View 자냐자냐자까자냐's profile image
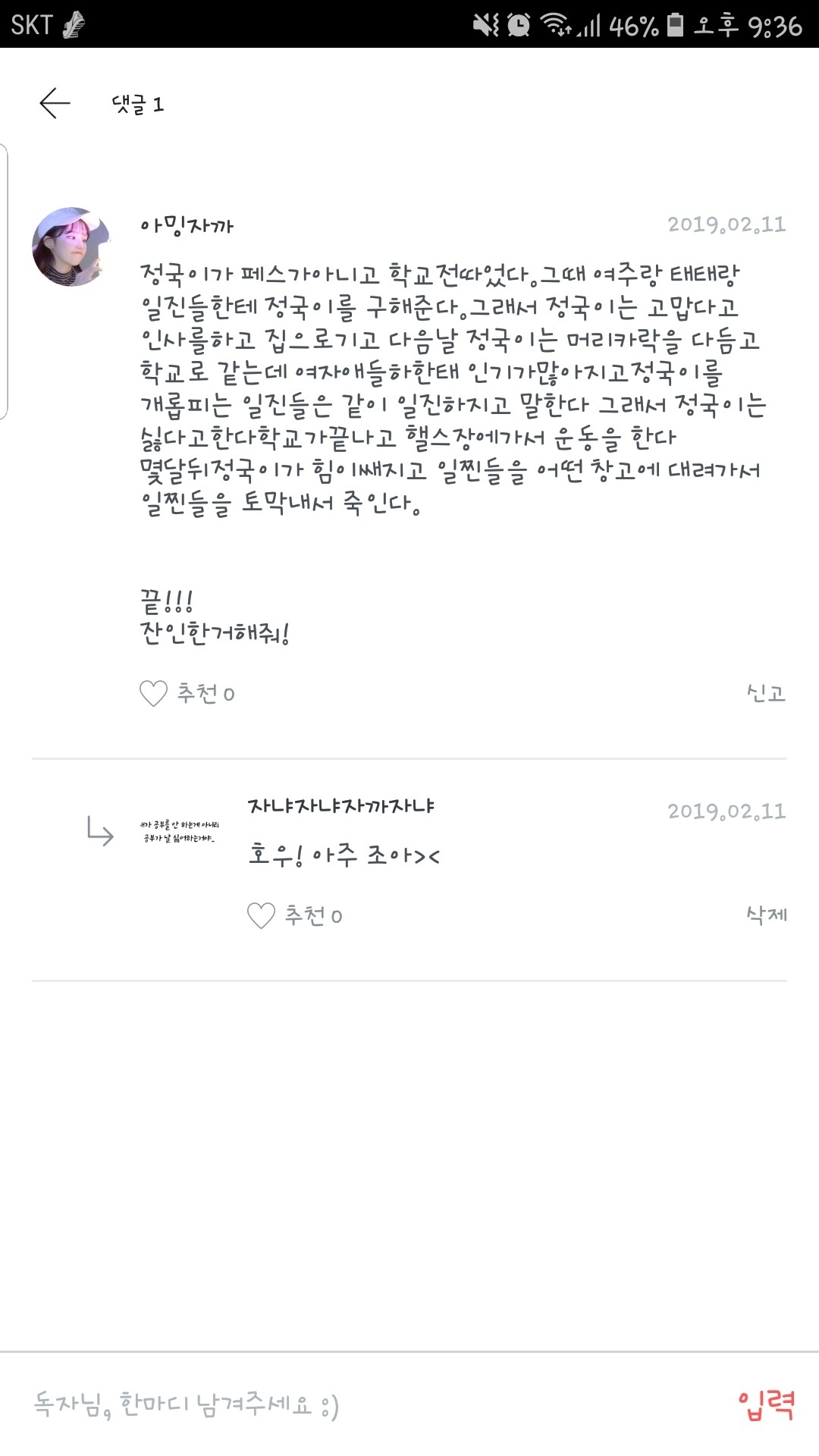 tap(180, 831)
